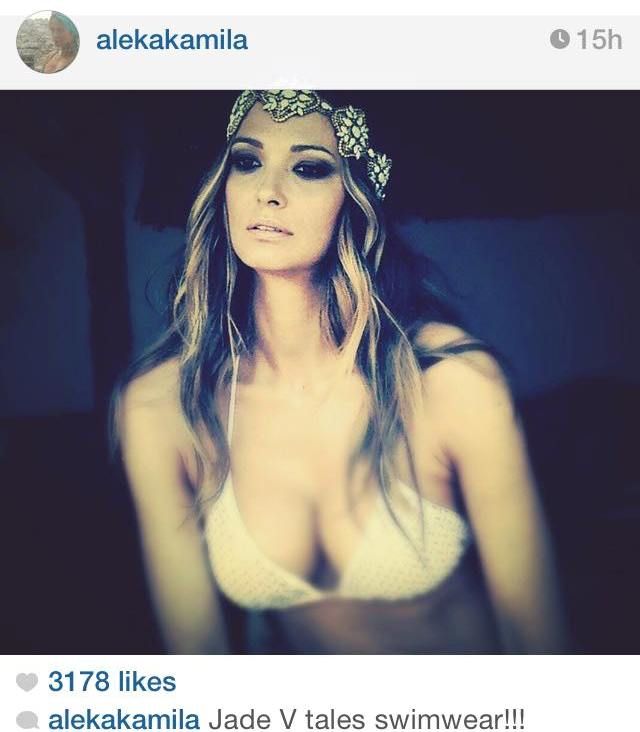Tap the alekakamila username in post header
Viewport: 640px width, 732px height.
pyautogui.click(x=171, y=41)
